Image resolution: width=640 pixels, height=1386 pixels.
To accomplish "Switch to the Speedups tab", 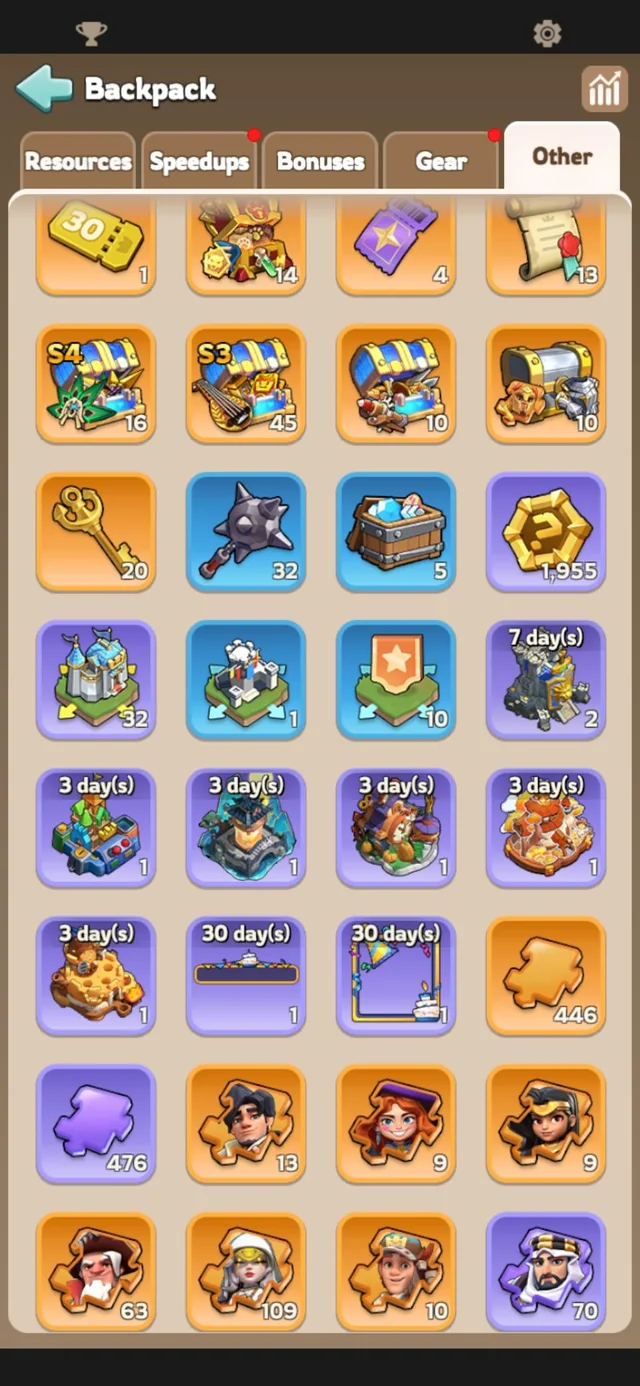I will (x=199, y=161).
